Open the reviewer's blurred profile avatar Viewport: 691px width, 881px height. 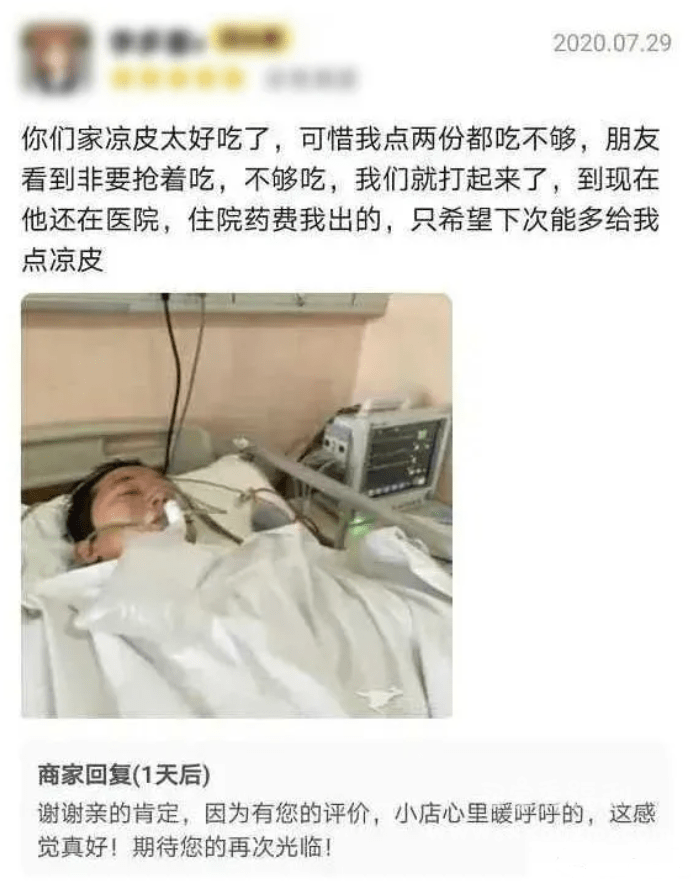coord(57,59)
